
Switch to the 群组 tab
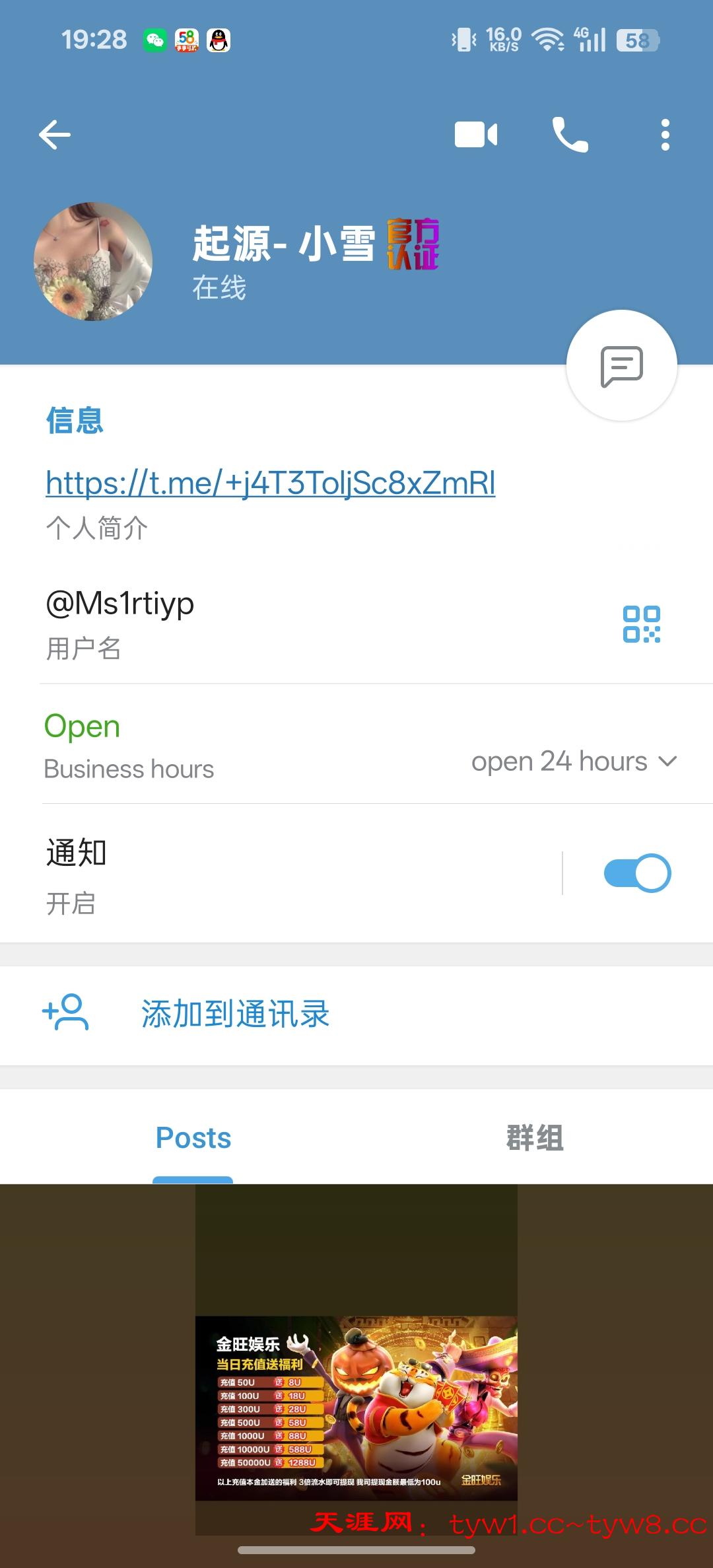click(x=534, y=1137)
